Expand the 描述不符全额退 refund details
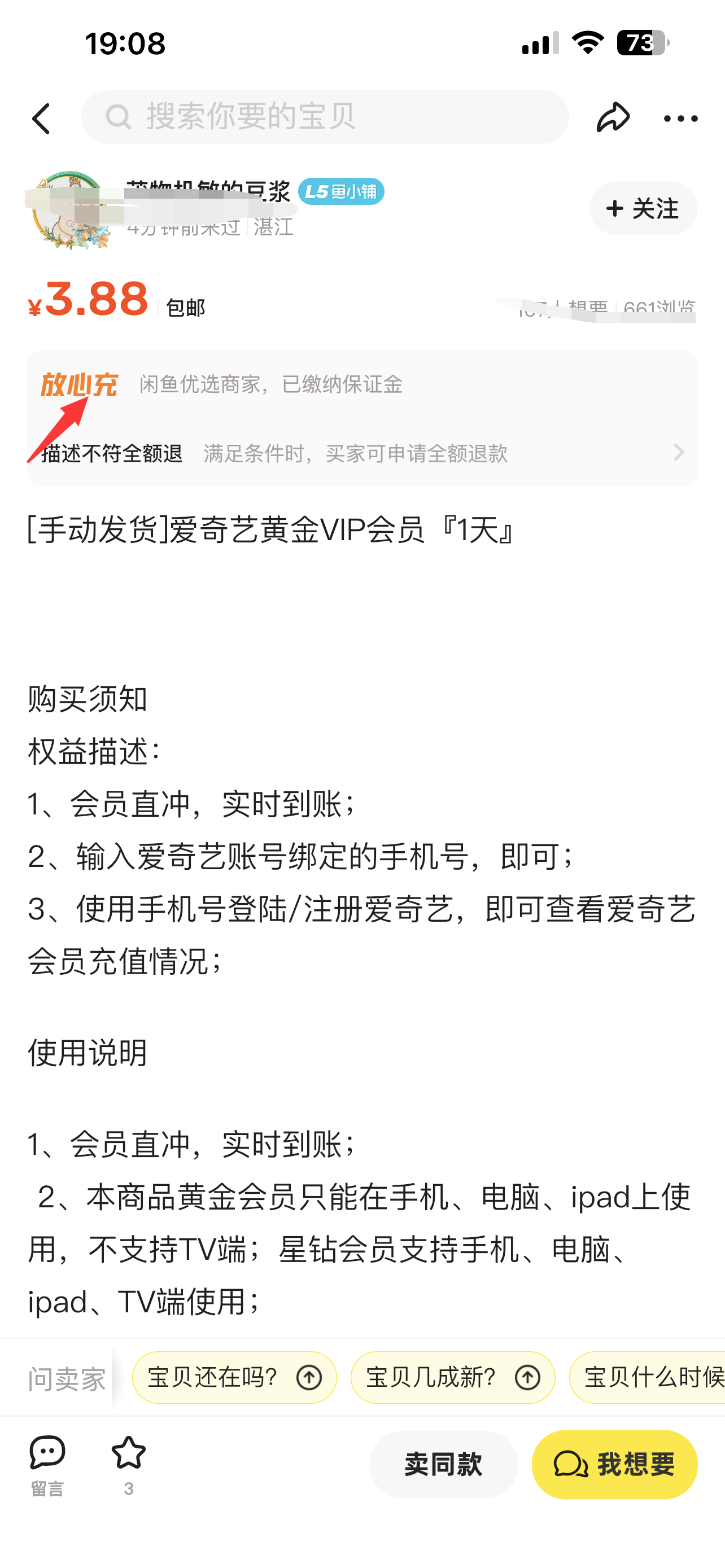 pyautogui.click(x=362, y=452)
